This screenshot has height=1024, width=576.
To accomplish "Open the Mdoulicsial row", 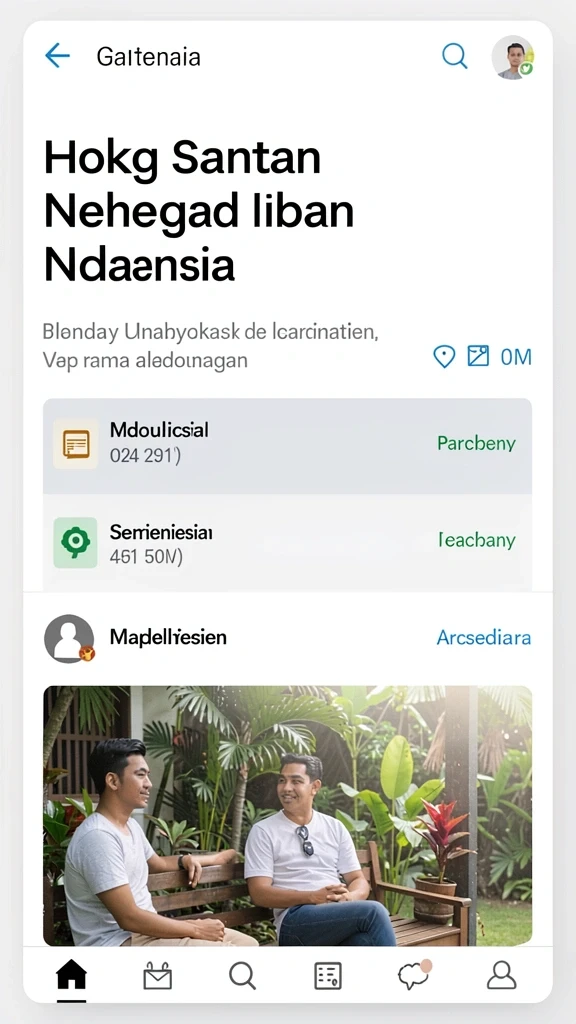I will pyautogui.click(x=287, y=445).
